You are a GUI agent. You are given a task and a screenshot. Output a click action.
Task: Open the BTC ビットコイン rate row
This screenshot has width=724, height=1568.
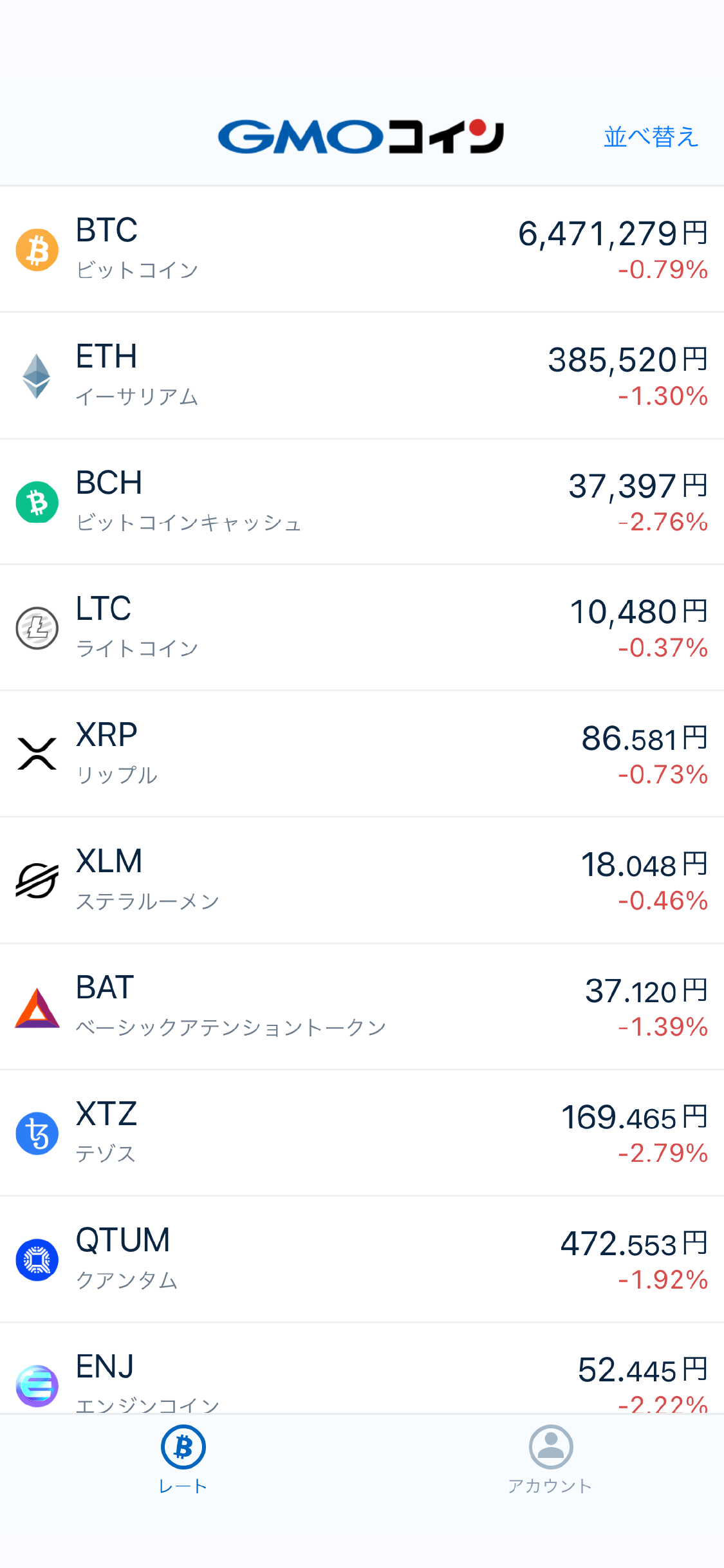pos(362,250)
